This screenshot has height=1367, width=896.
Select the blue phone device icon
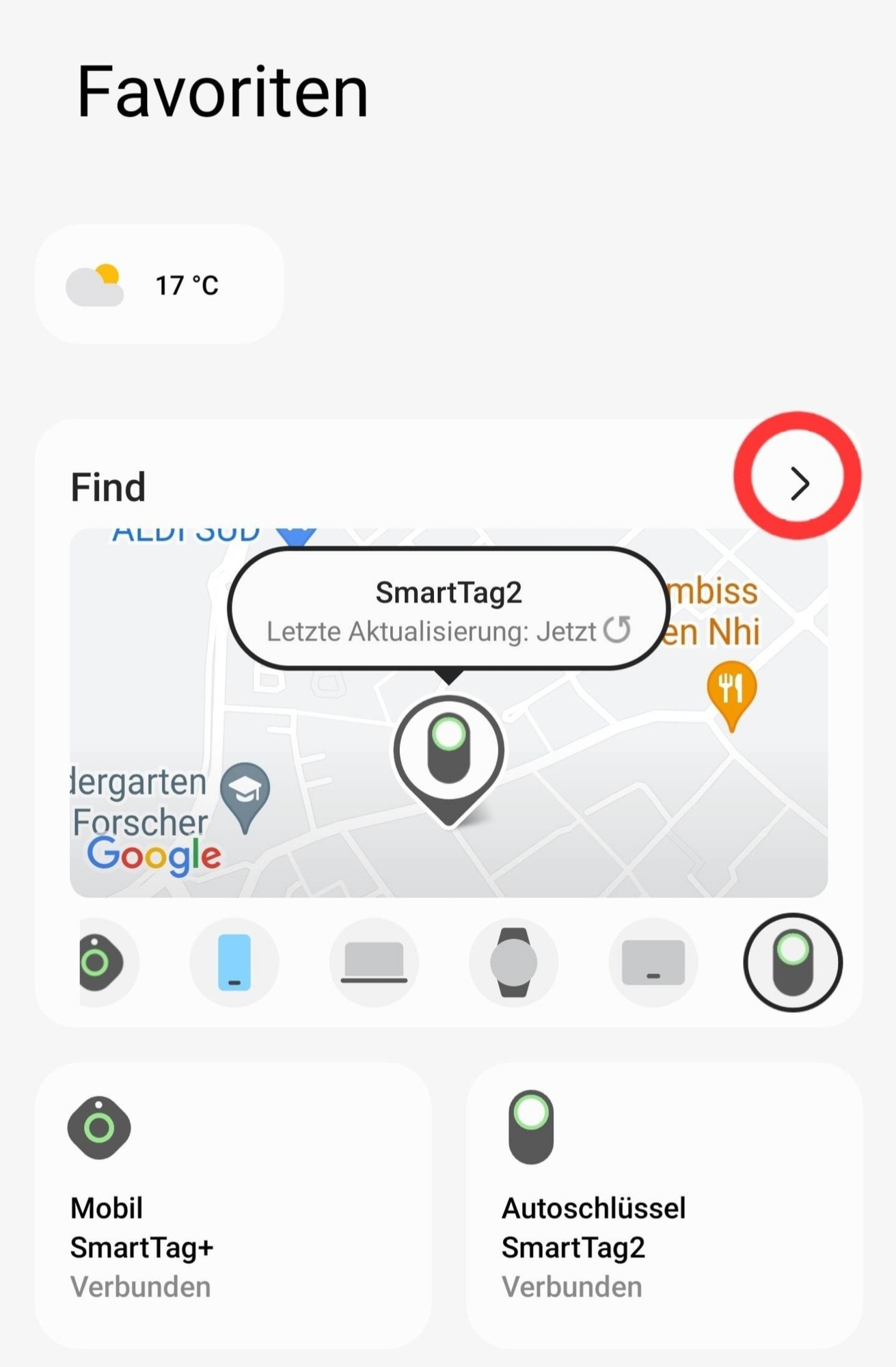(x=234, y=962)
